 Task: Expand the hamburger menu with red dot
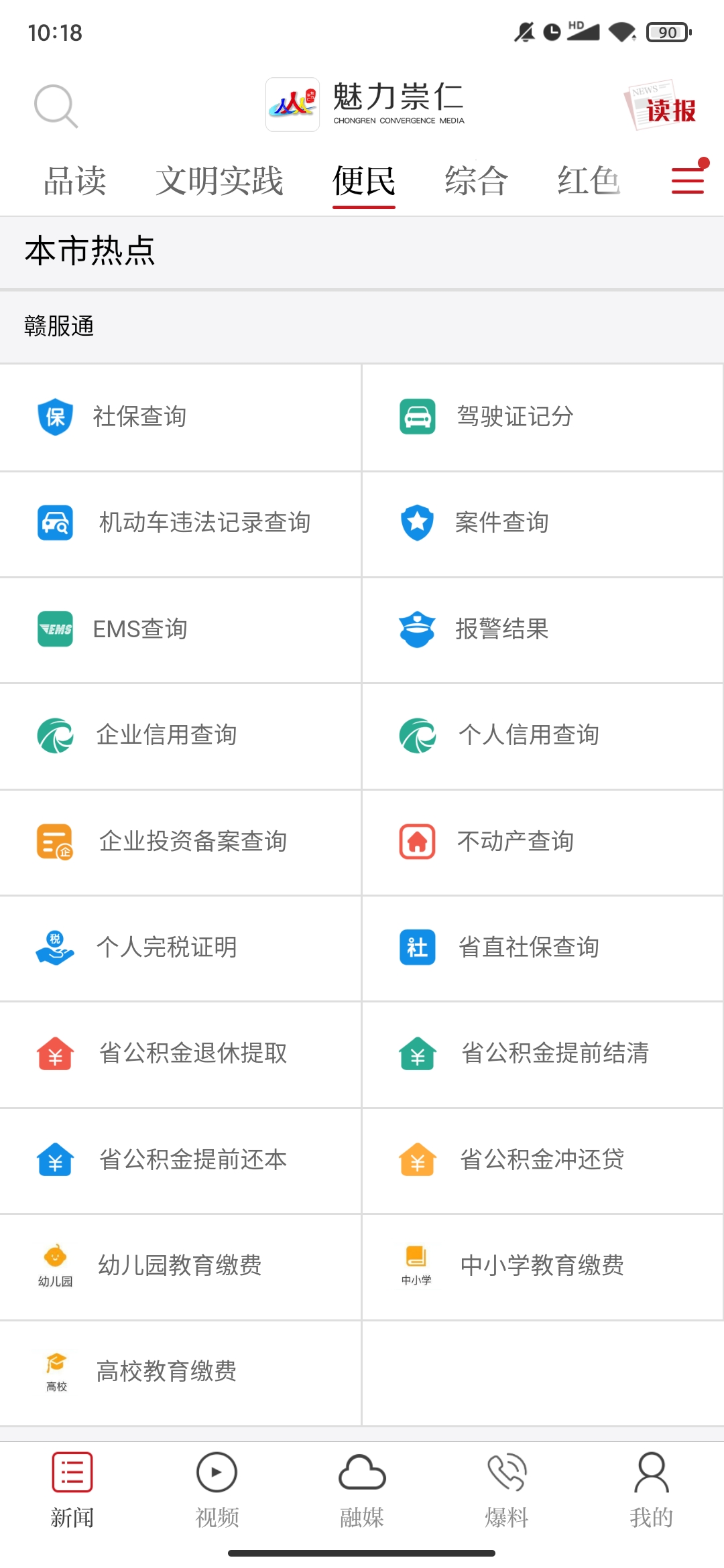click(686, 180)
